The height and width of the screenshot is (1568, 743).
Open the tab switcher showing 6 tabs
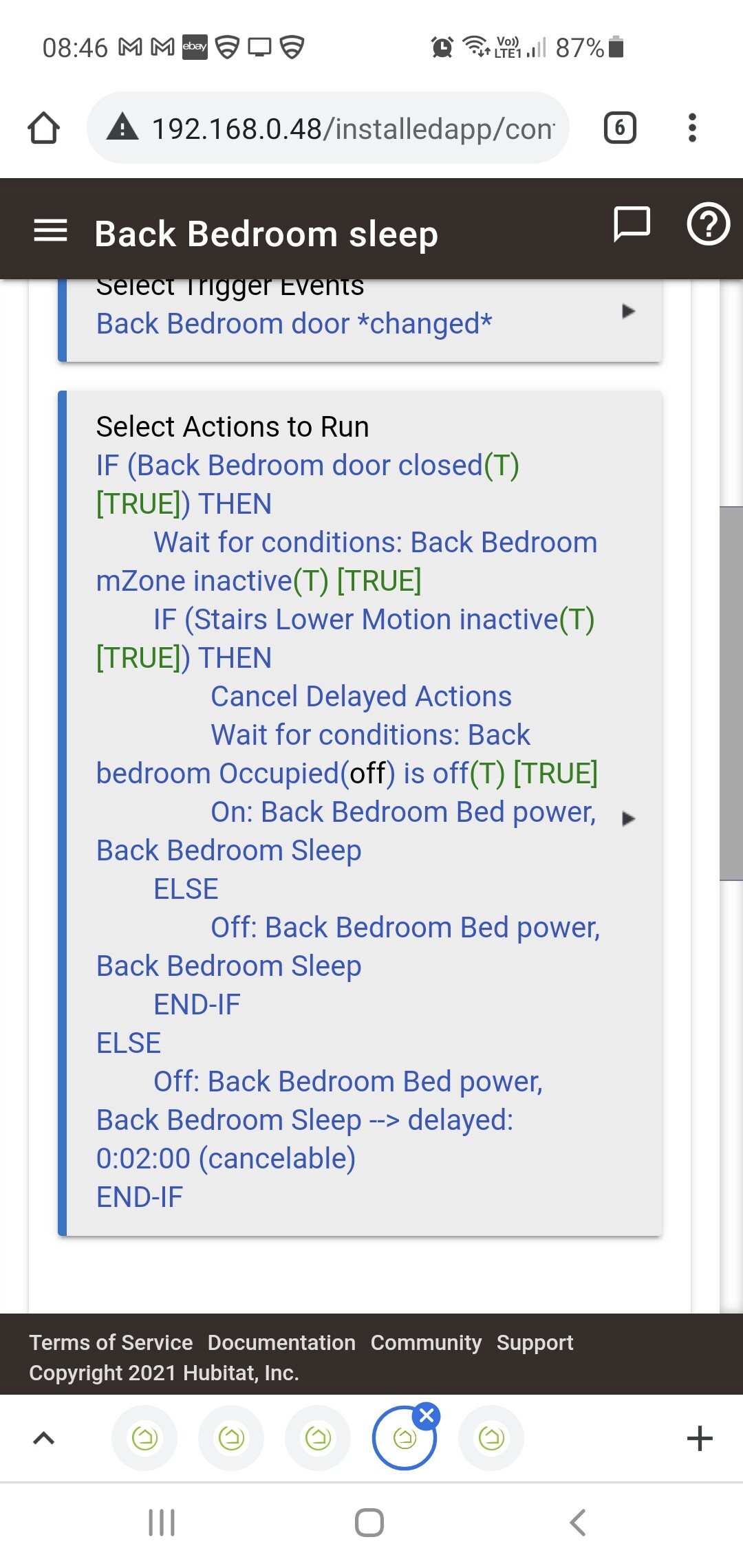point(620,128)
